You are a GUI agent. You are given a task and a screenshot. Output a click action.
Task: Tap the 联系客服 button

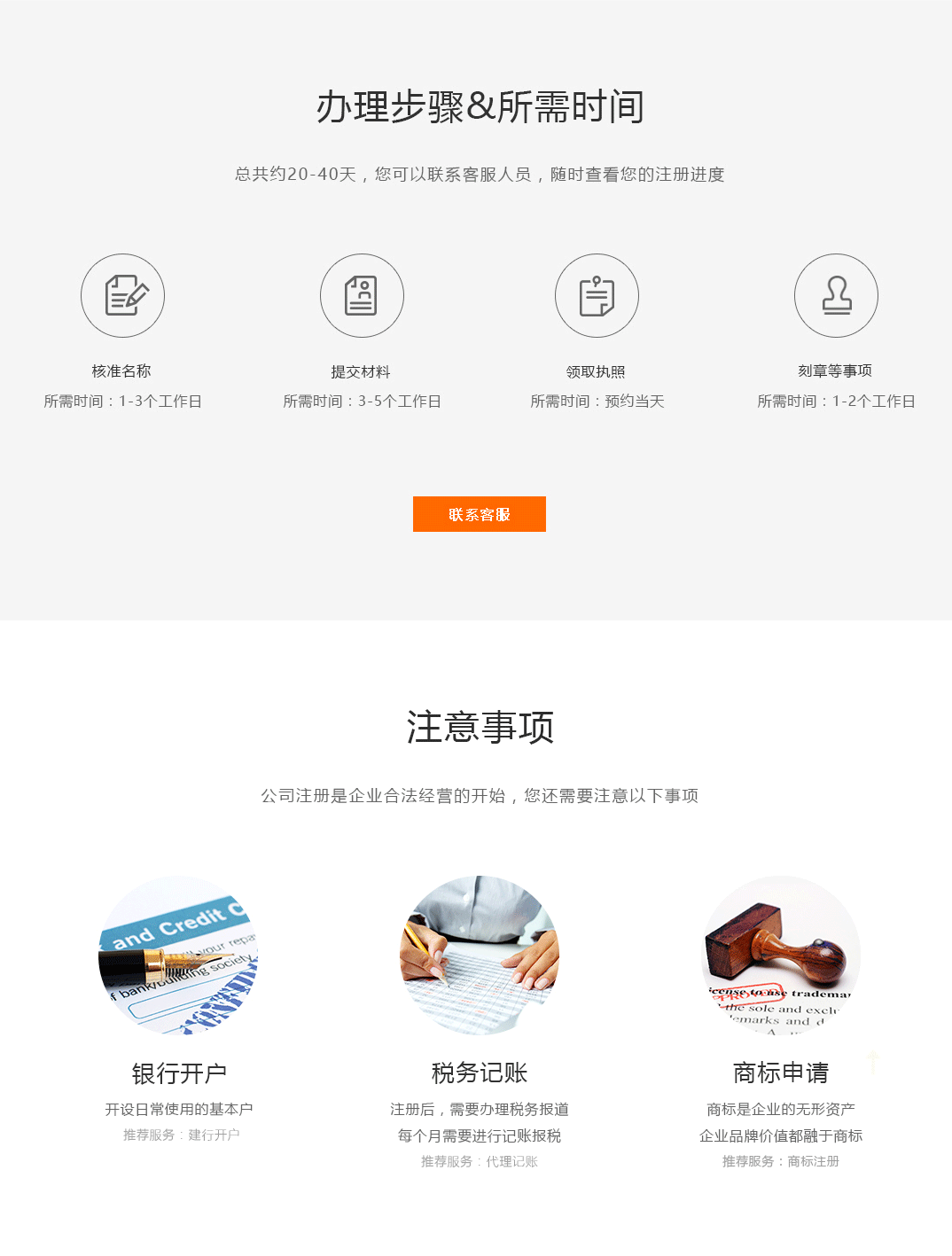[x=479, y=514]
